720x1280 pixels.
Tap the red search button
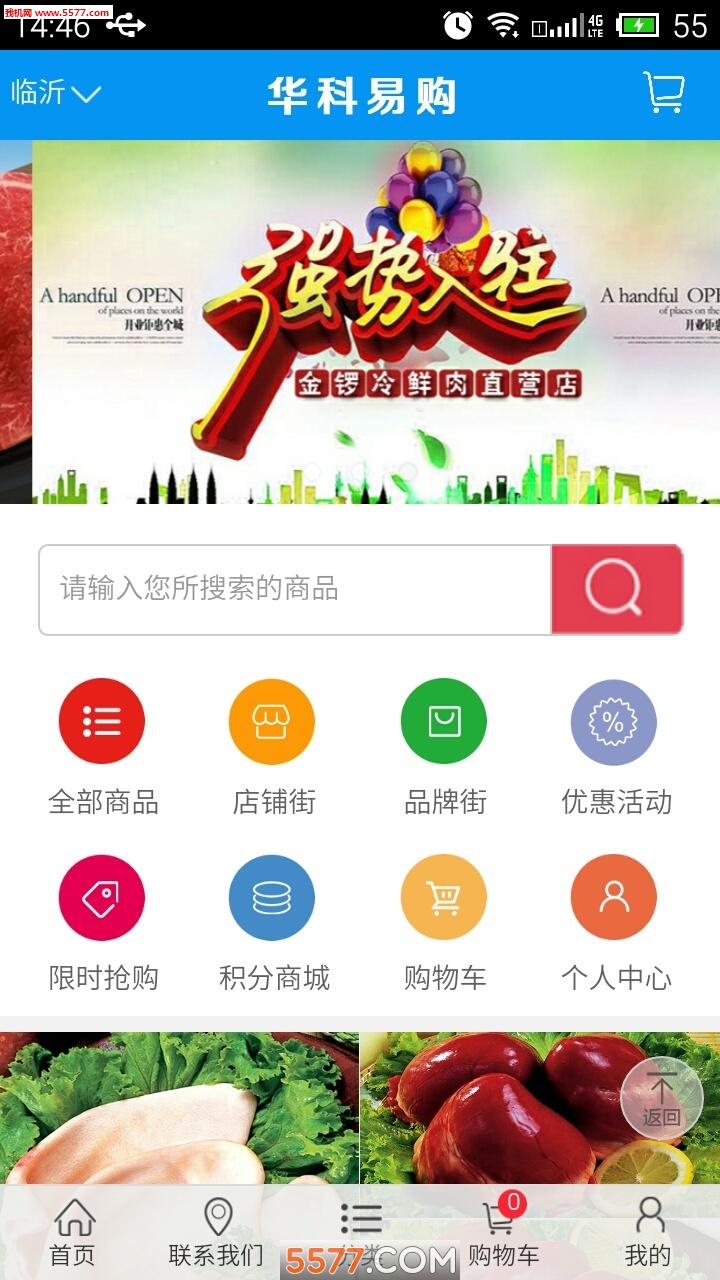[x=616, y=589]
